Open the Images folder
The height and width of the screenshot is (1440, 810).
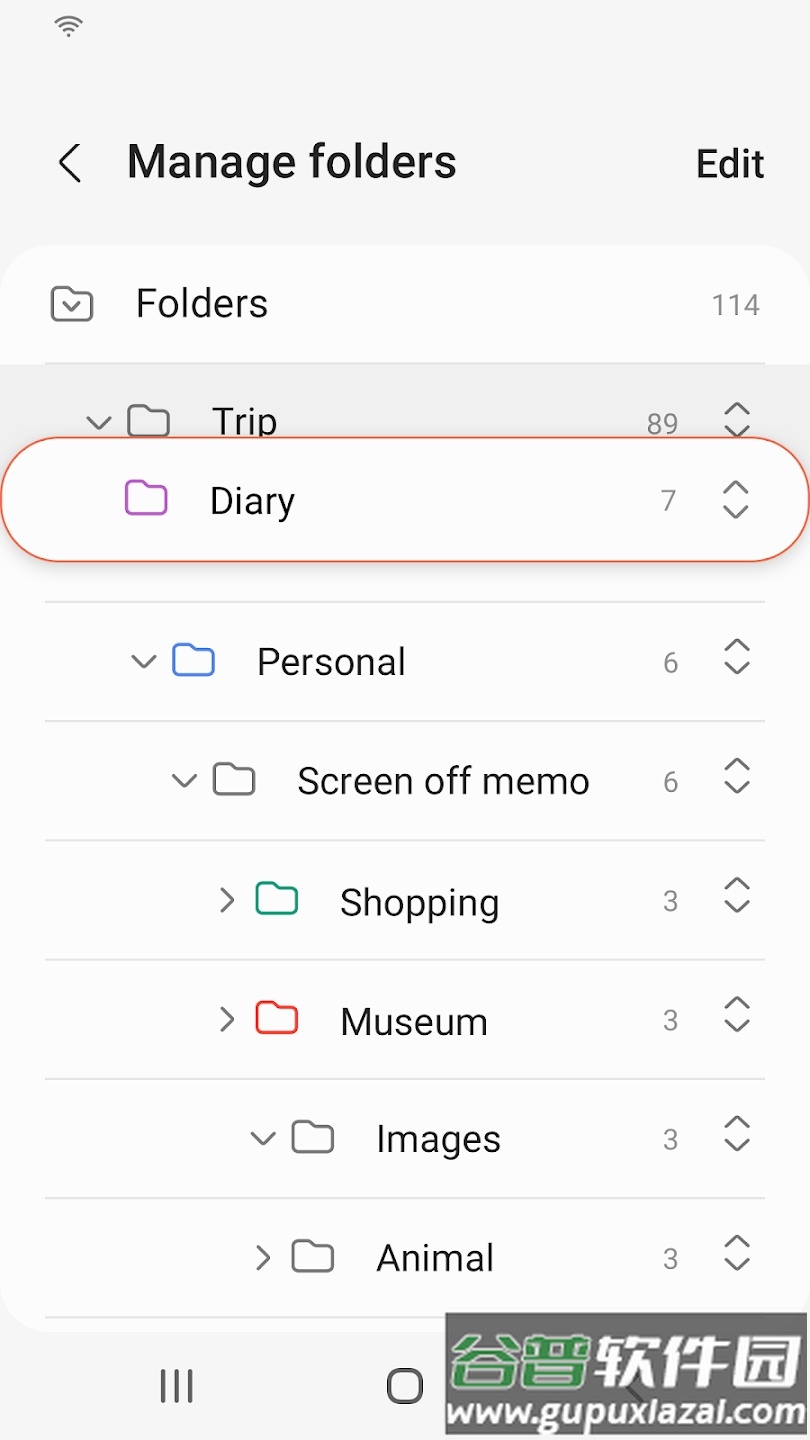438,1140
